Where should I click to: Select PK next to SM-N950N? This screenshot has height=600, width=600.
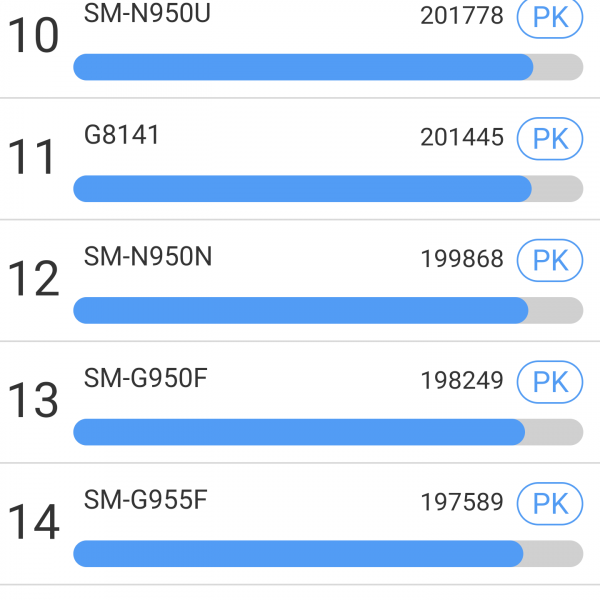(550, 260)
